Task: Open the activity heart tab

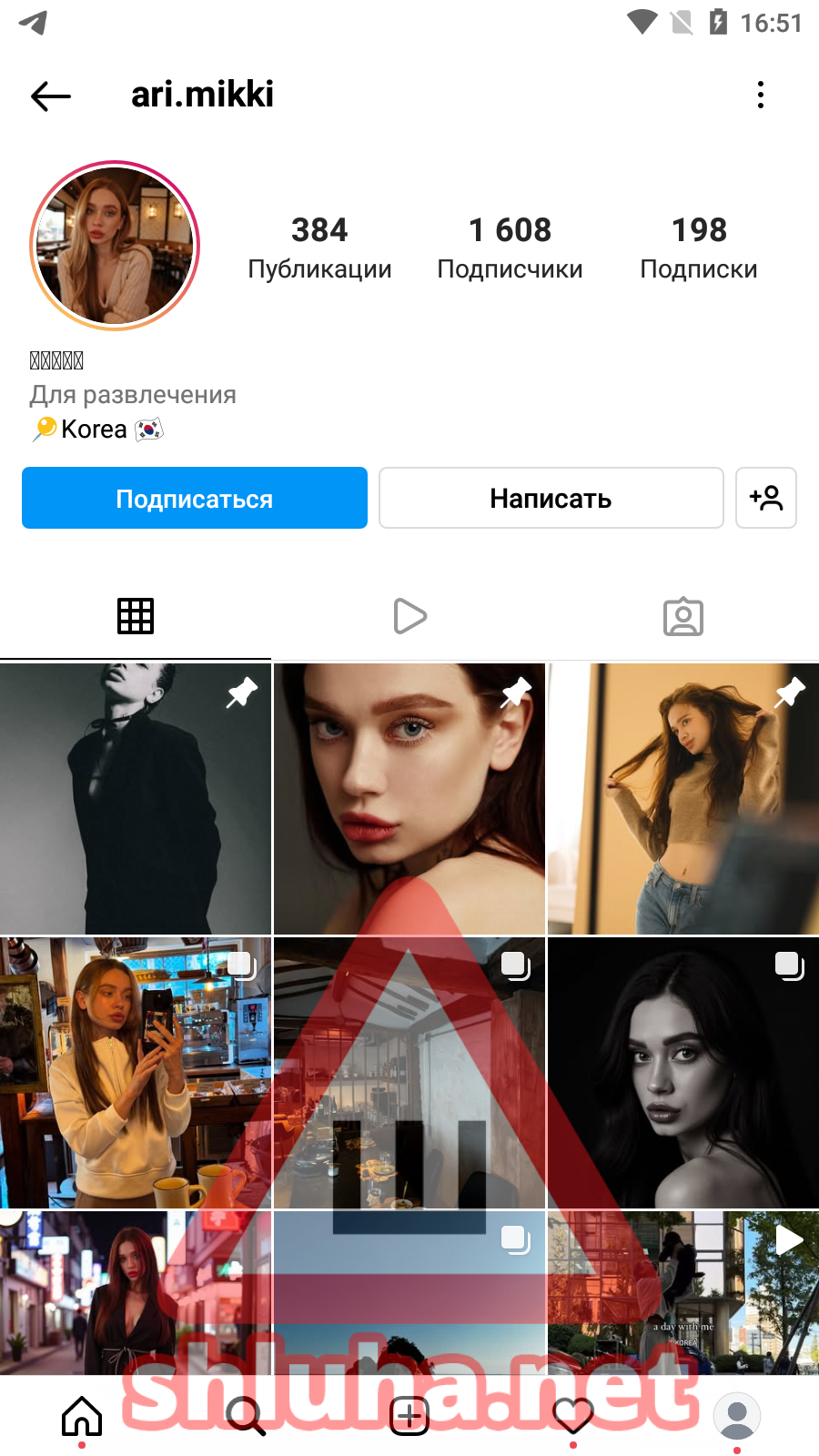Action: click(573, 1415)
